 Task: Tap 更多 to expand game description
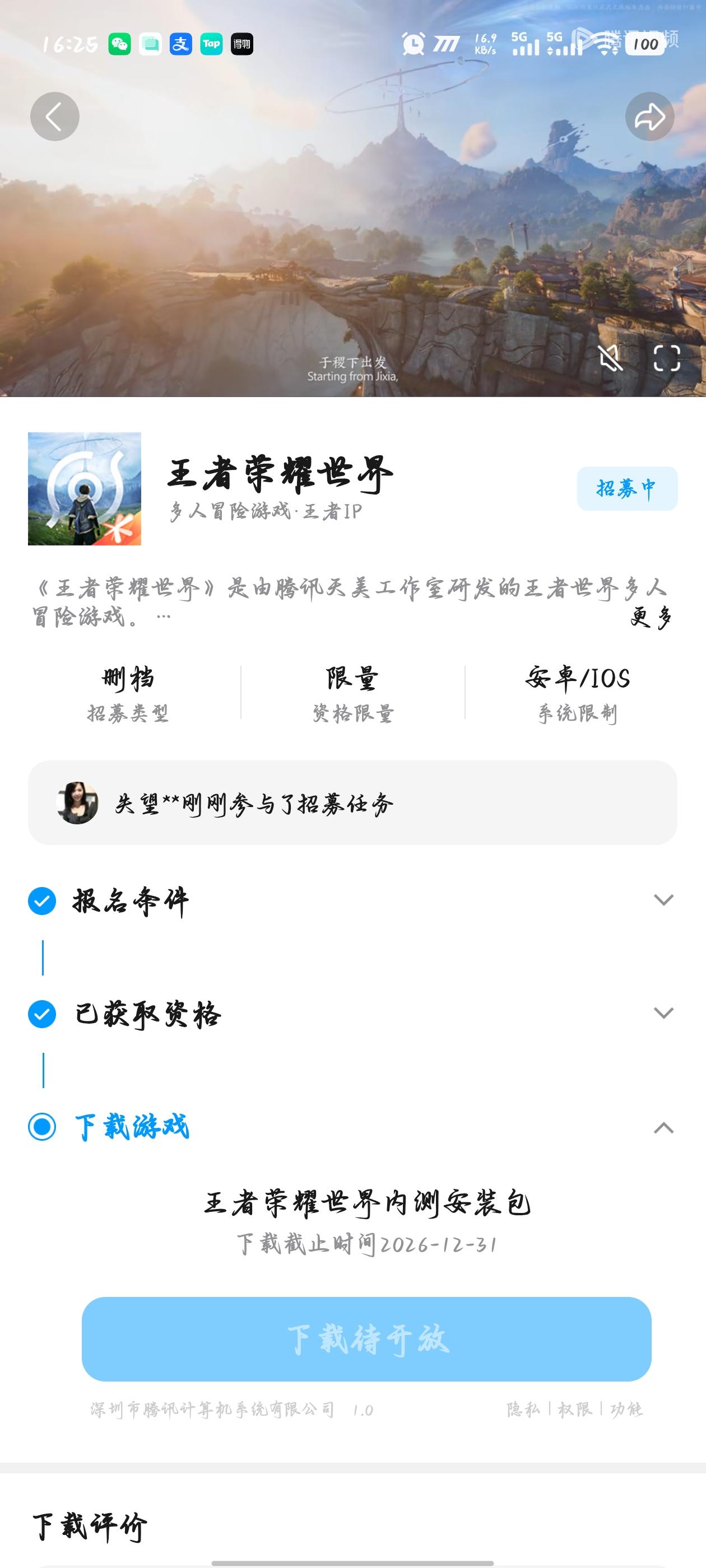click(651, 618)
